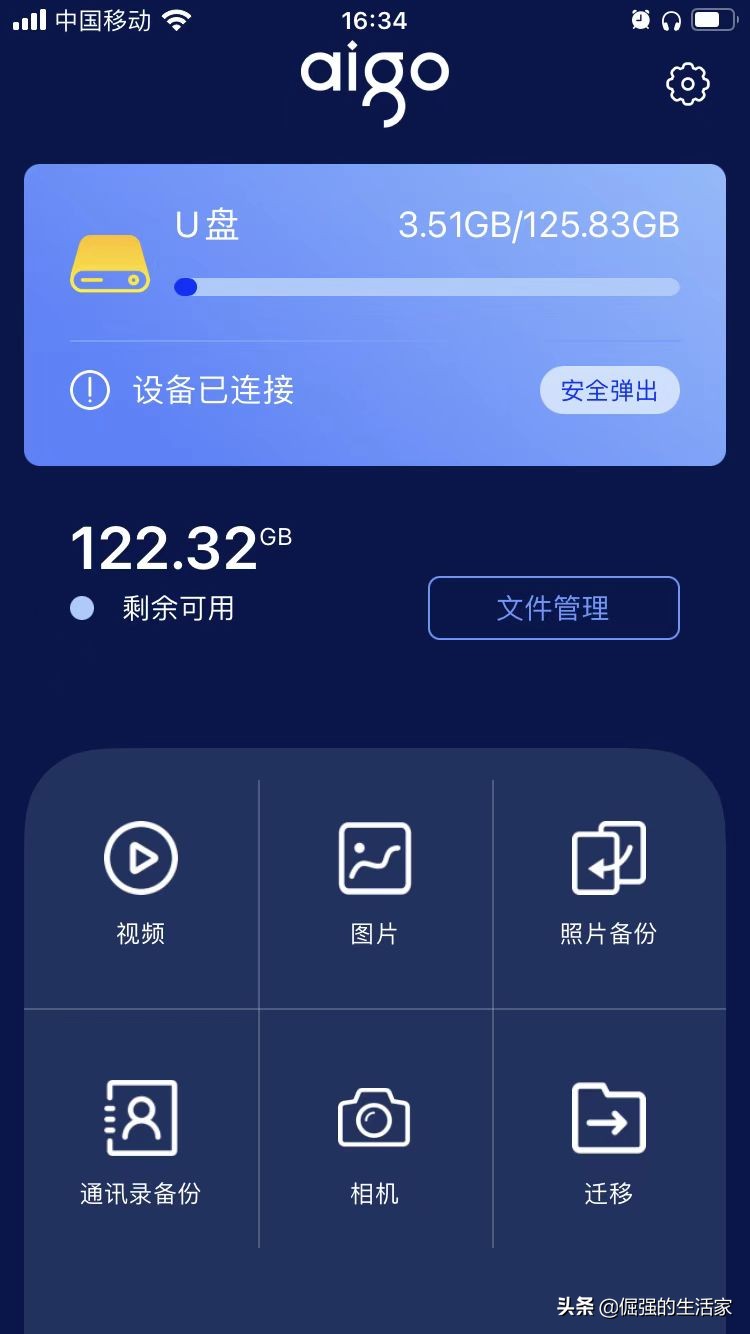This screenshot has width=750, height=1334.
Task: Open the 图片 picture viewer
Action: point(375,880)
